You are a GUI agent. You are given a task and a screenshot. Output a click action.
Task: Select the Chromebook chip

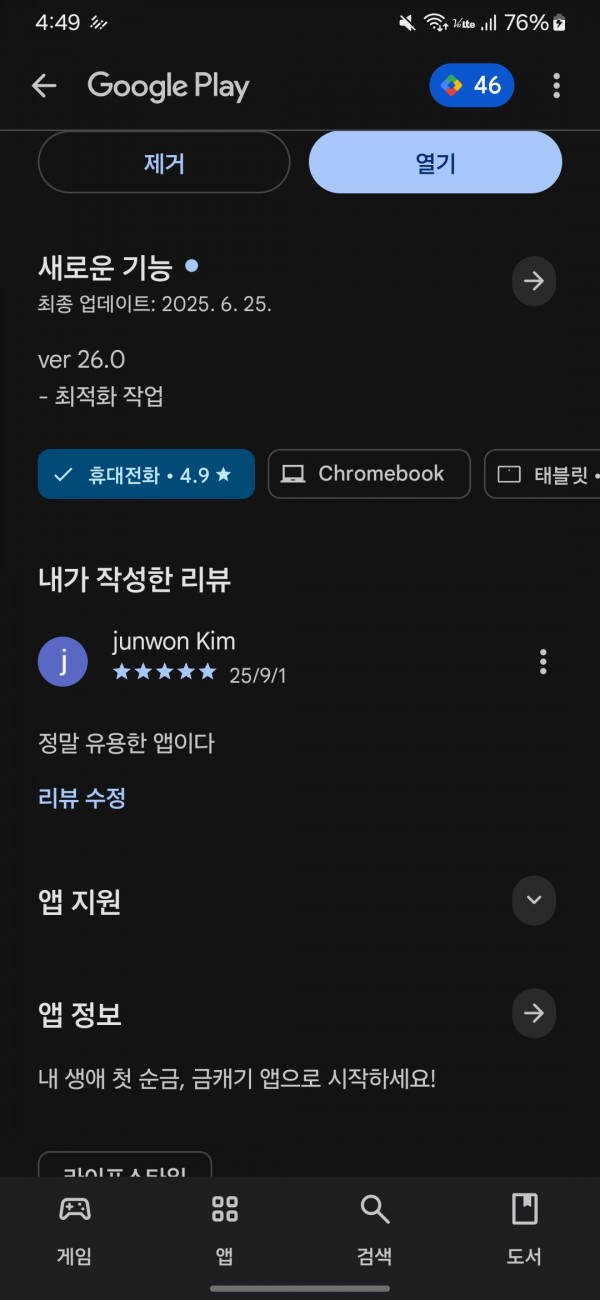pyautogui.click(x=369, y=474)
